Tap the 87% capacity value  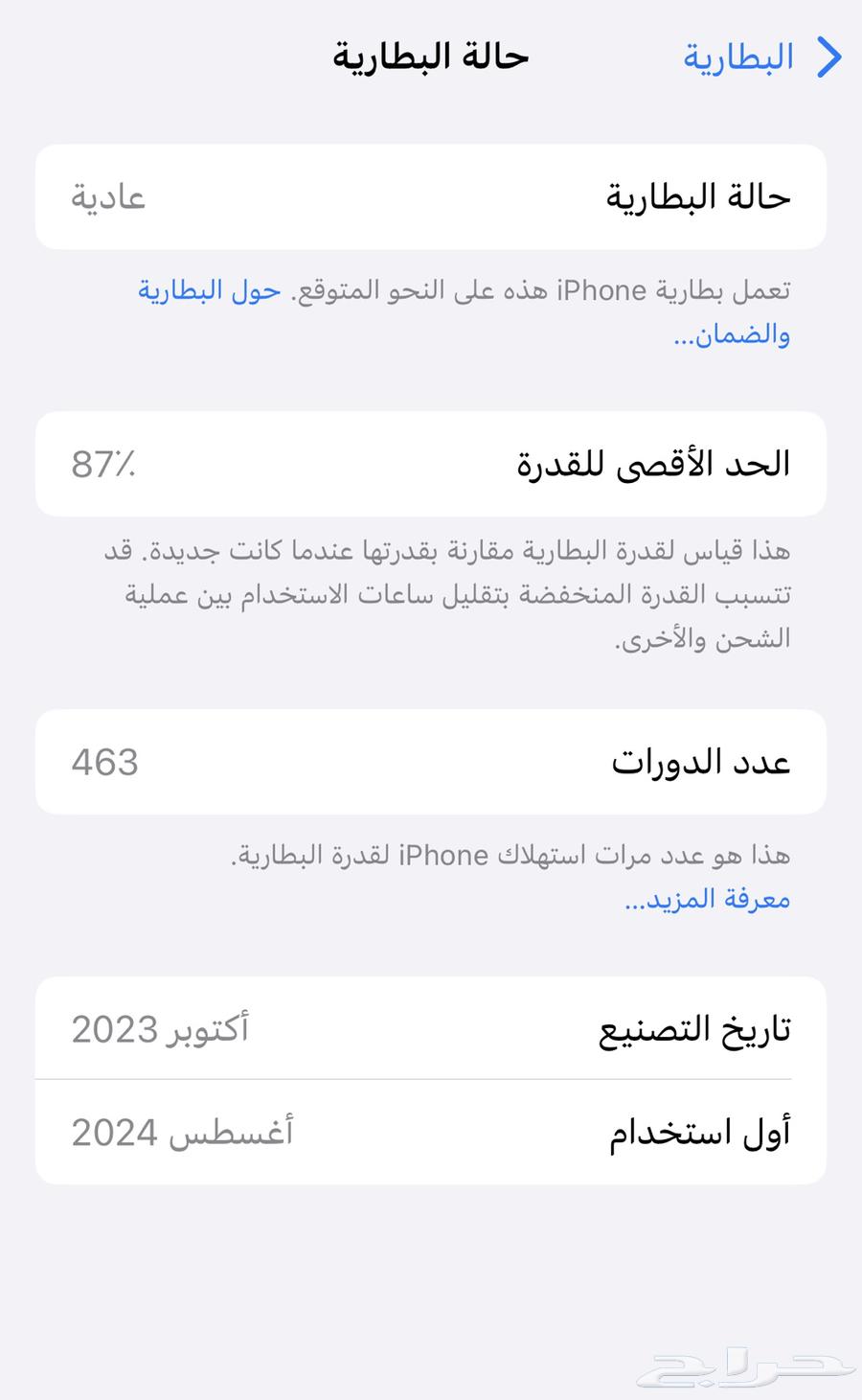101,464
